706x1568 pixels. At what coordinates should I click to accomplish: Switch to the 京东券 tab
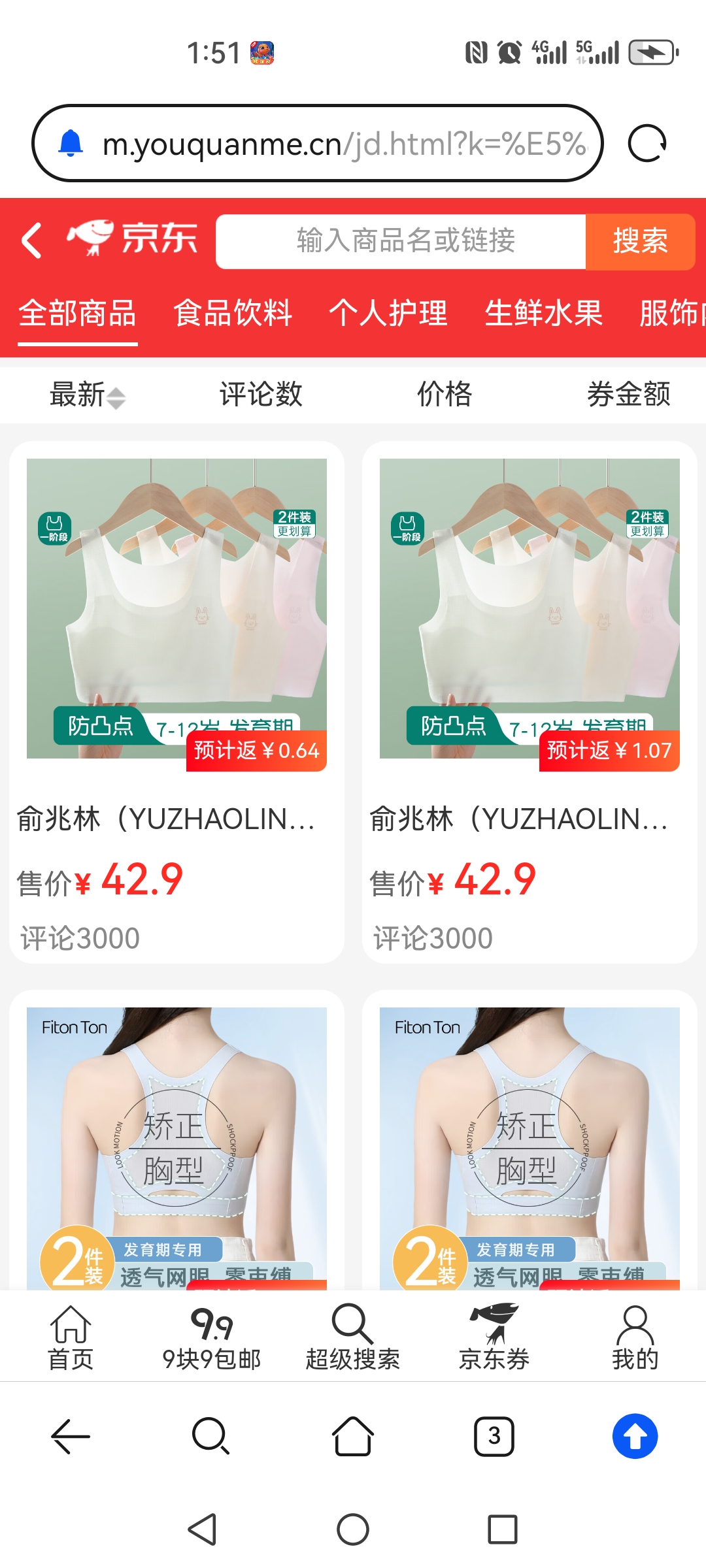pyautogui.click(x=494, y=1338)
